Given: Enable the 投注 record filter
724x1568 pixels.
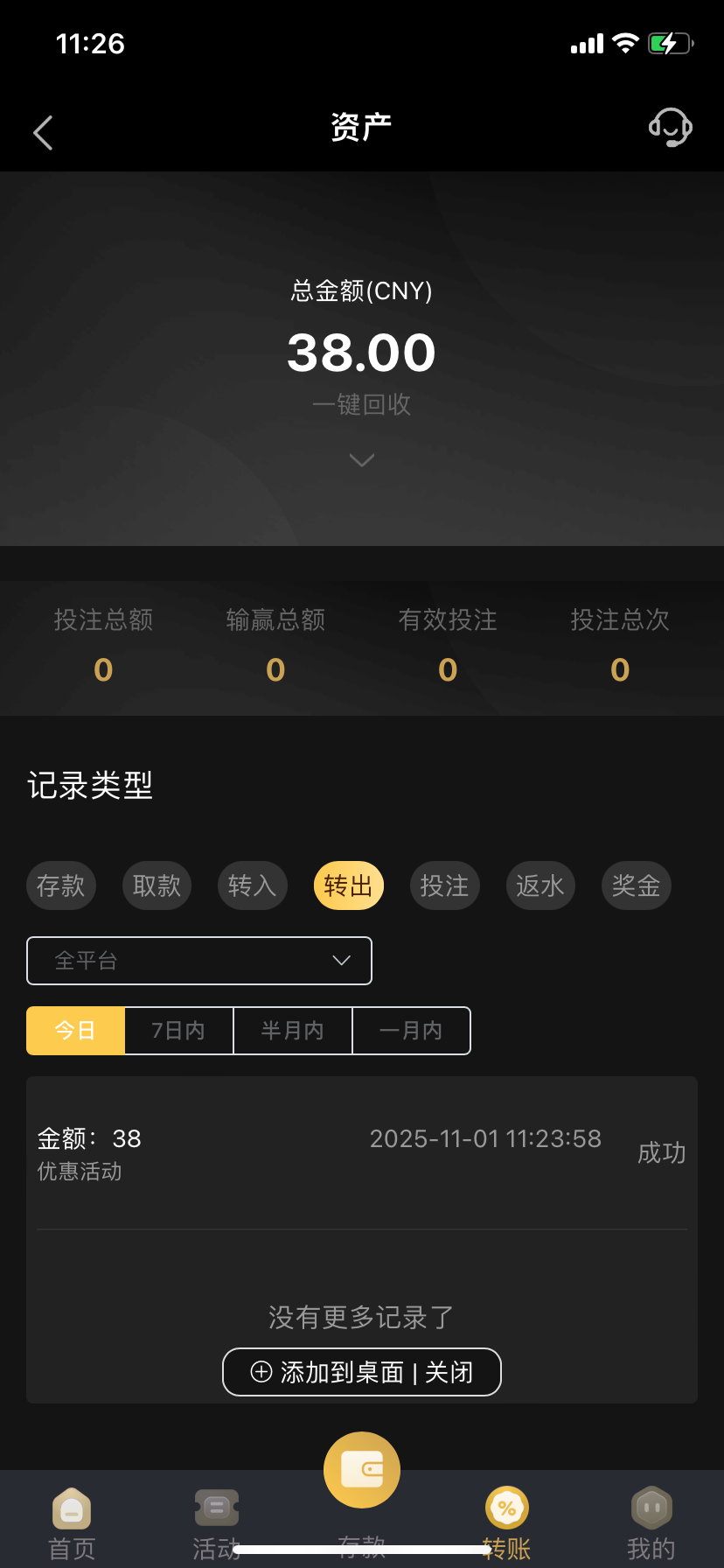Looking at the screenshot, I should (444, 885).
